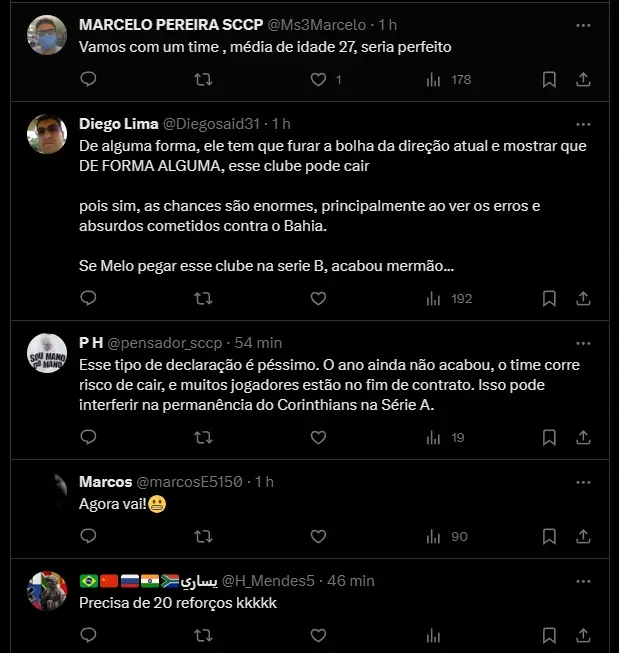Like Marcos's "Agora vai!" tweet
Screen dimensions: 619x653
coord(318,536)
